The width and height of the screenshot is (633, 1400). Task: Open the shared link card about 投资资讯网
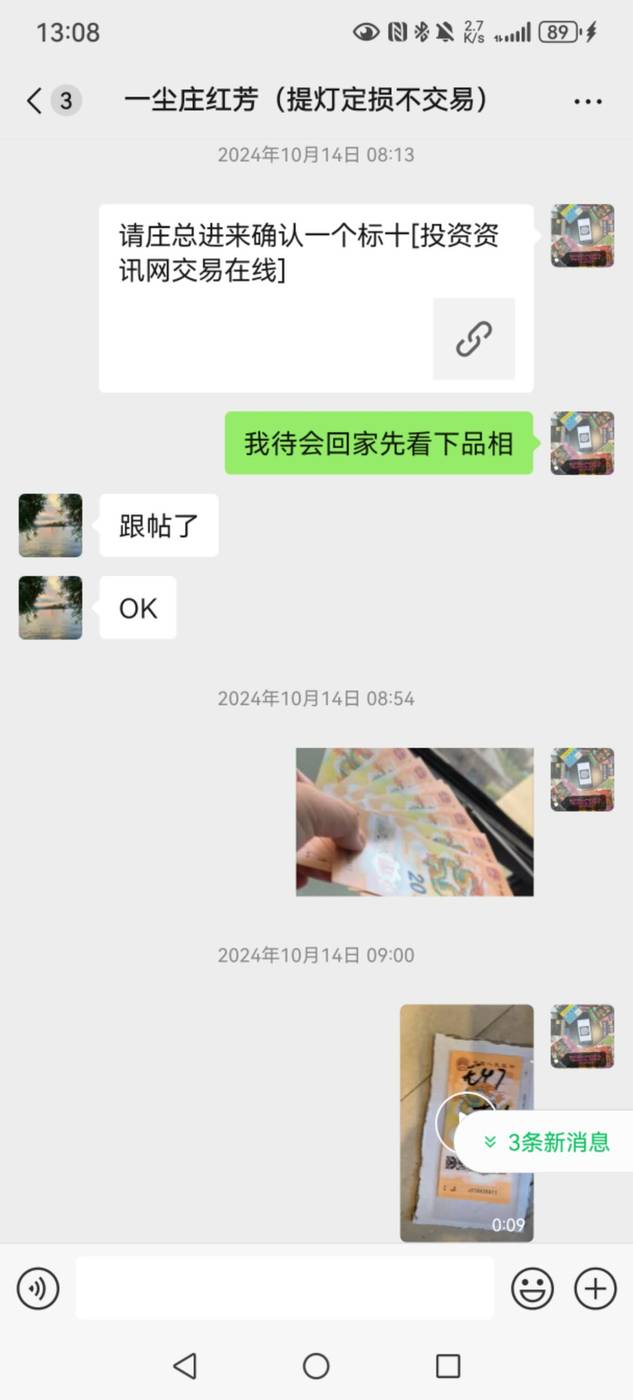(316, 298)
